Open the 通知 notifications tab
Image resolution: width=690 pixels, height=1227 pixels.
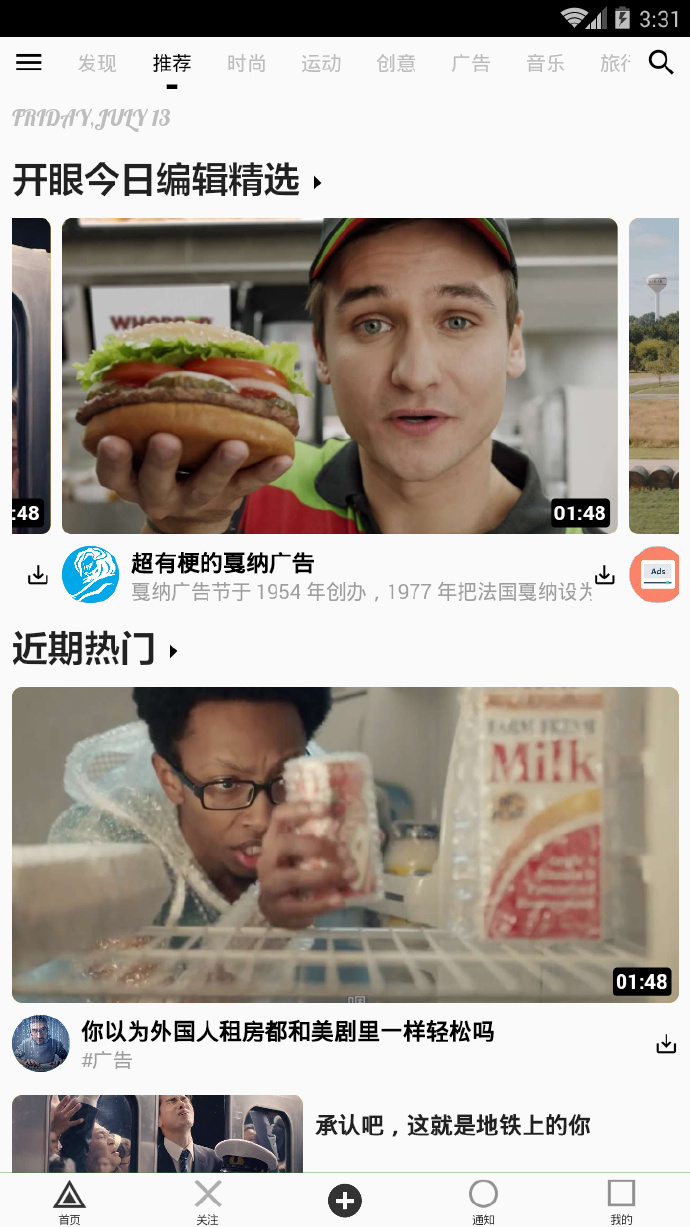pyautogui.click(x=483, y=1200)
